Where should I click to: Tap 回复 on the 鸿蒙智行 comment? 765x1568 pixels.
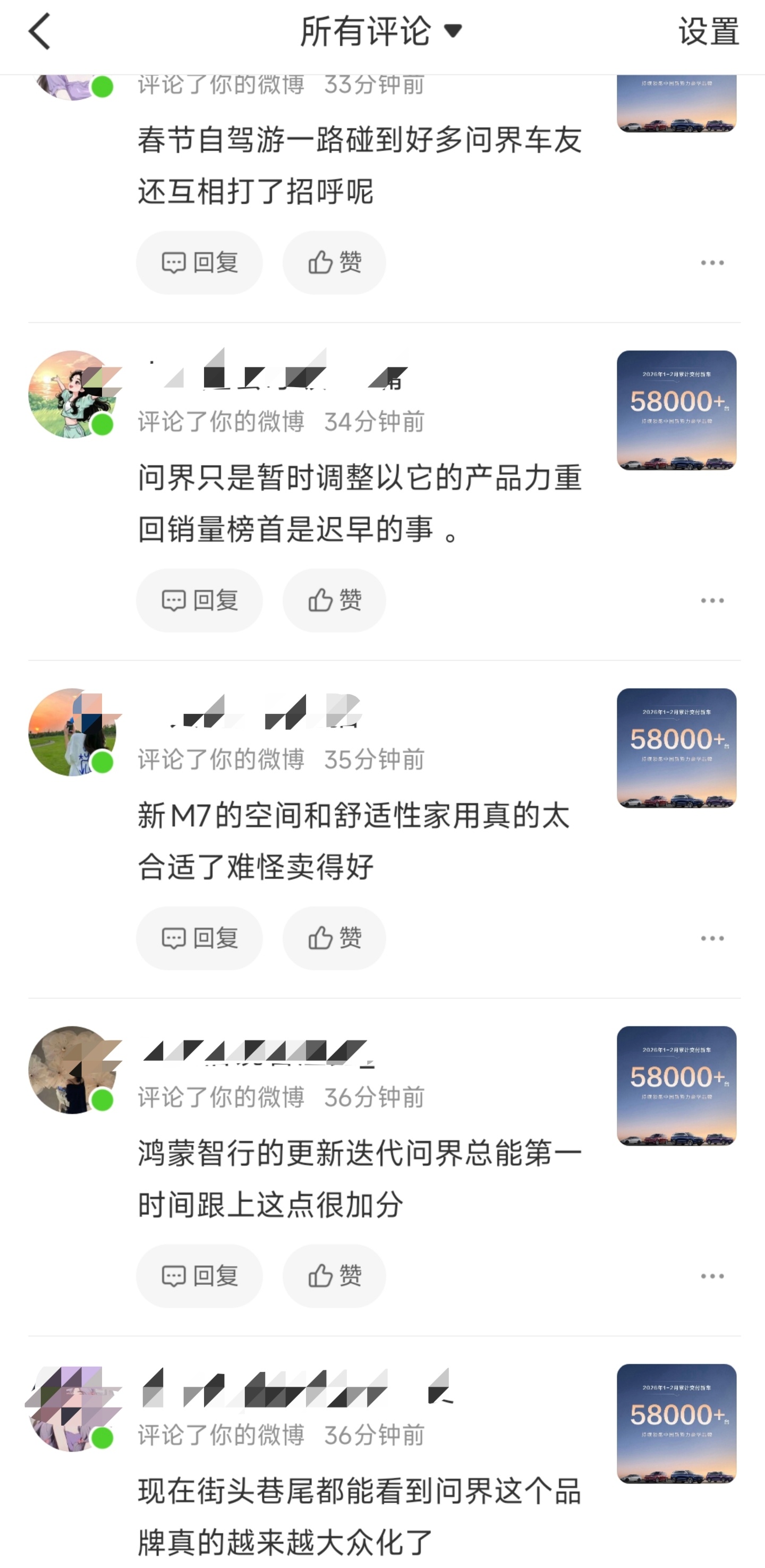[200, 1276]
